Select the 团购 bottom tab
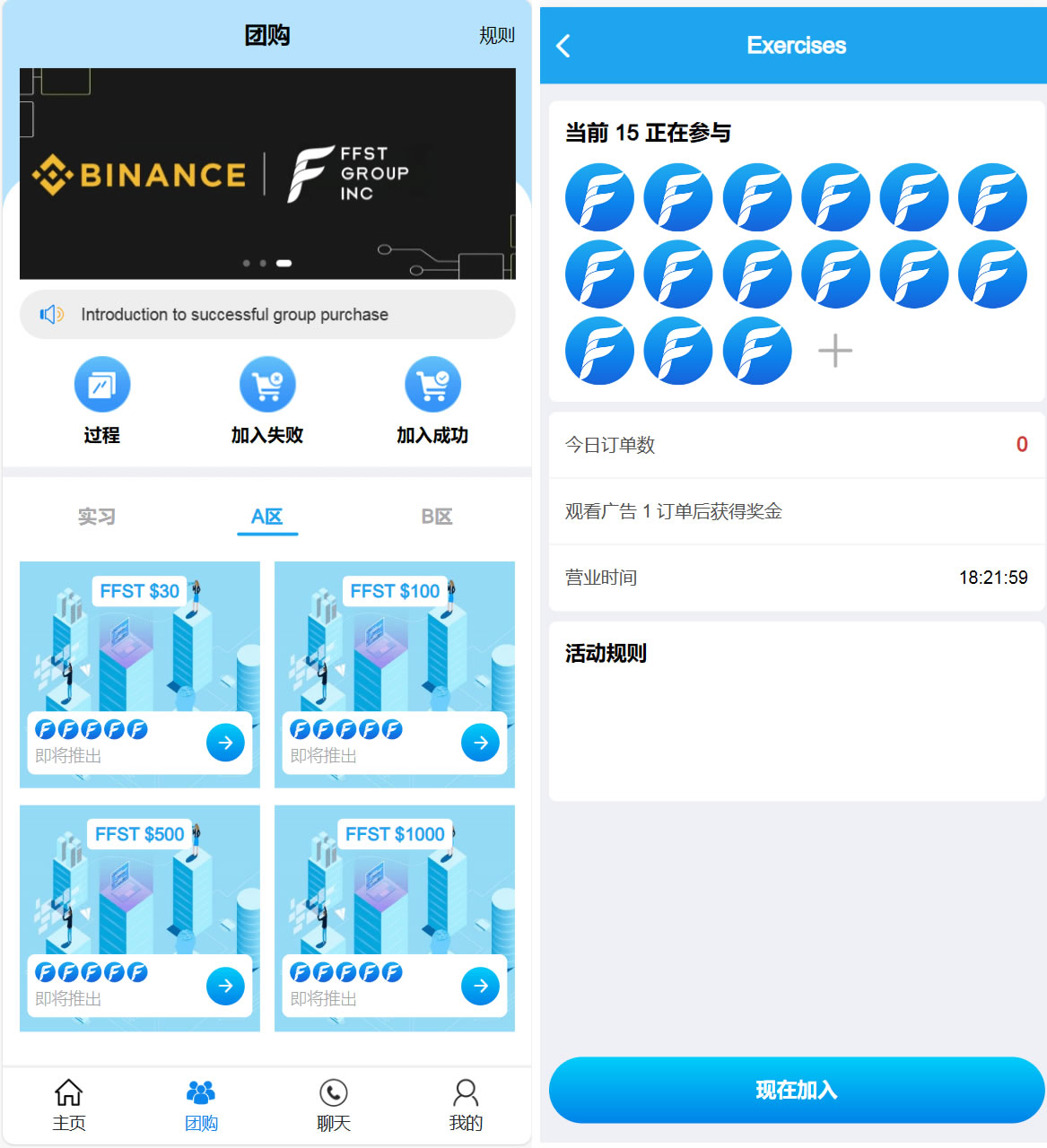Viewport: 1047px width, 1148px height. pyautogui.click(x=201, y=1105)
